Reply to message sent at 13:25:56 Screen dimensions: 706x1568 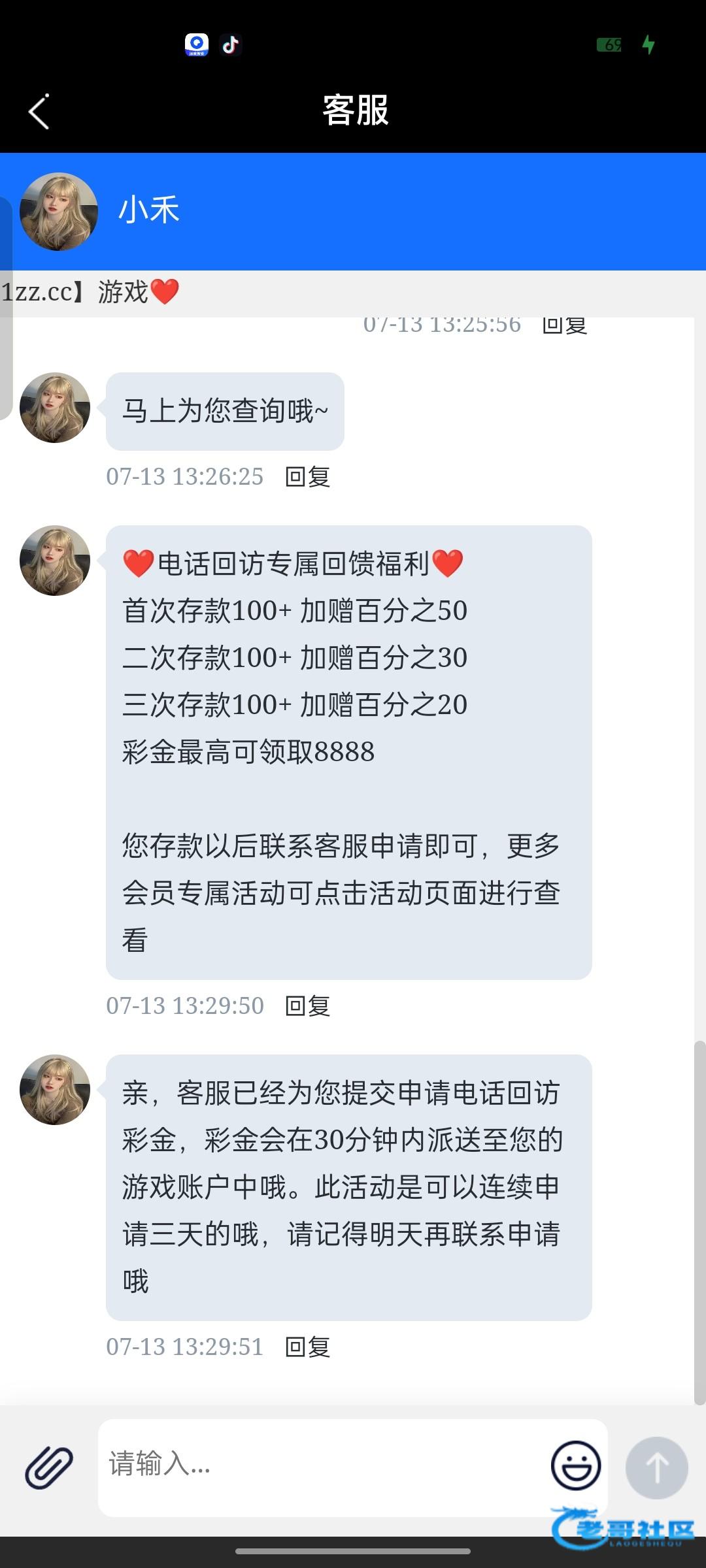(x=564, y=325)
